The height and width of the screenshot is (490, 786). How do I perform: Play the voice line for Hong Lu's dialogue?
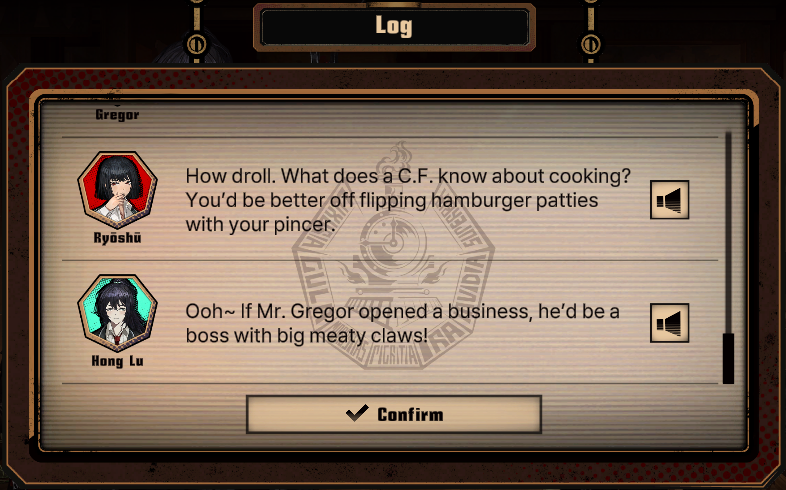pyautogui.click(x=669, y=323)
